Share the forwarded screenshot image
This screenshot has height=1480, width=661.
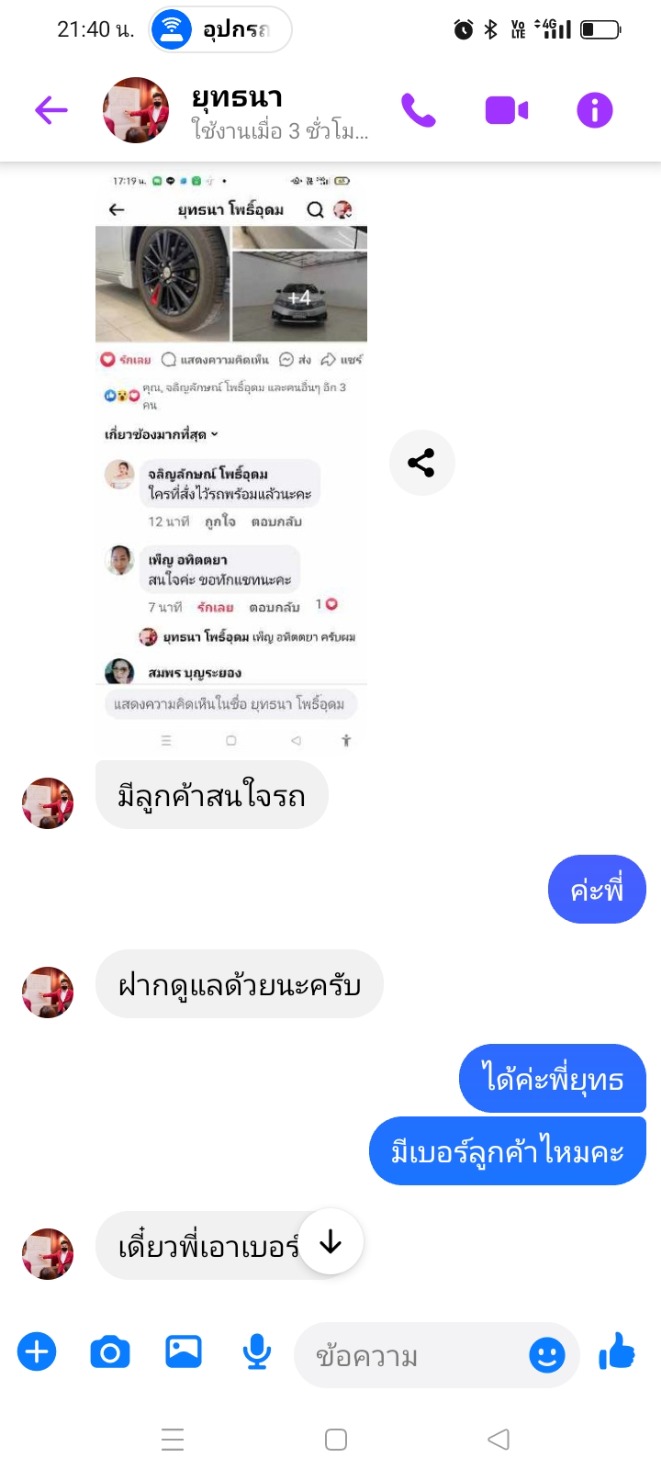[x=421, y=463]
